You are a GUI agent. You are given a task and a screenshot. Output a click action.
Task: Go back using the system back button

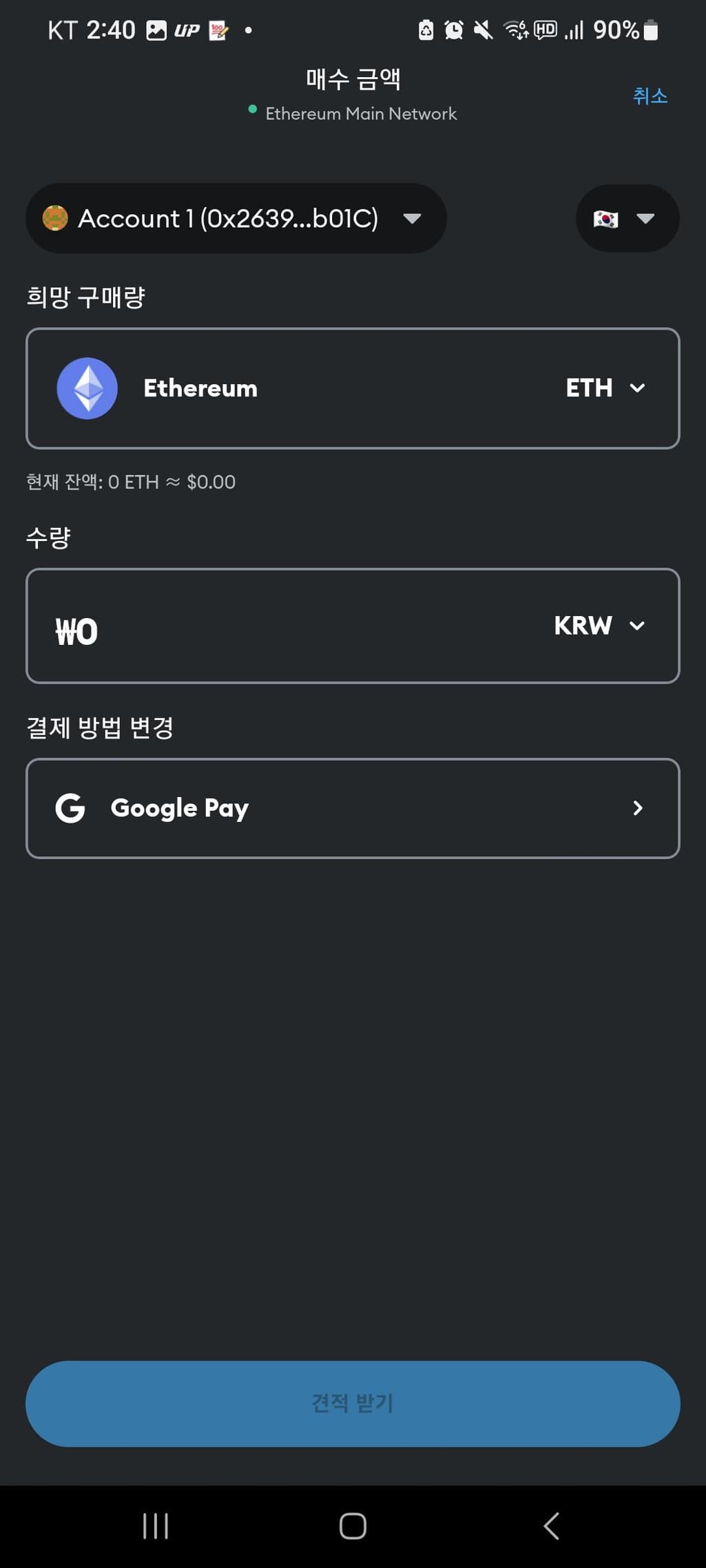point(551,1525)
